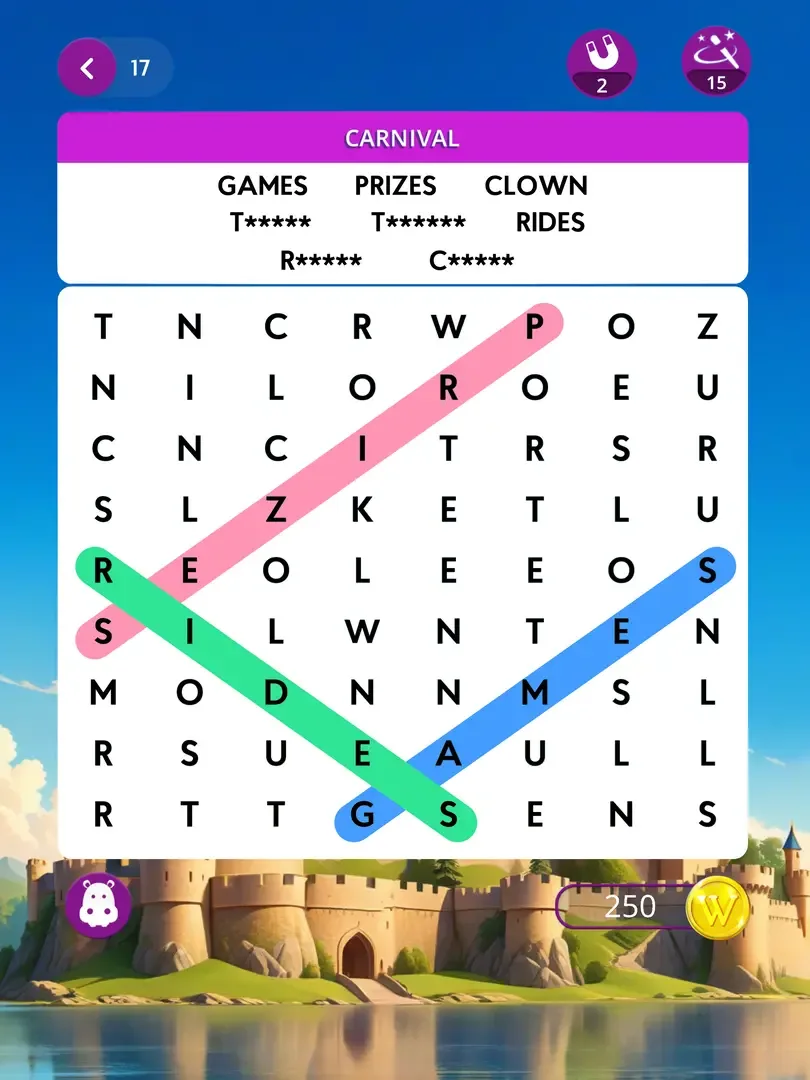Tap the letter K in the grid

[362, 511]
